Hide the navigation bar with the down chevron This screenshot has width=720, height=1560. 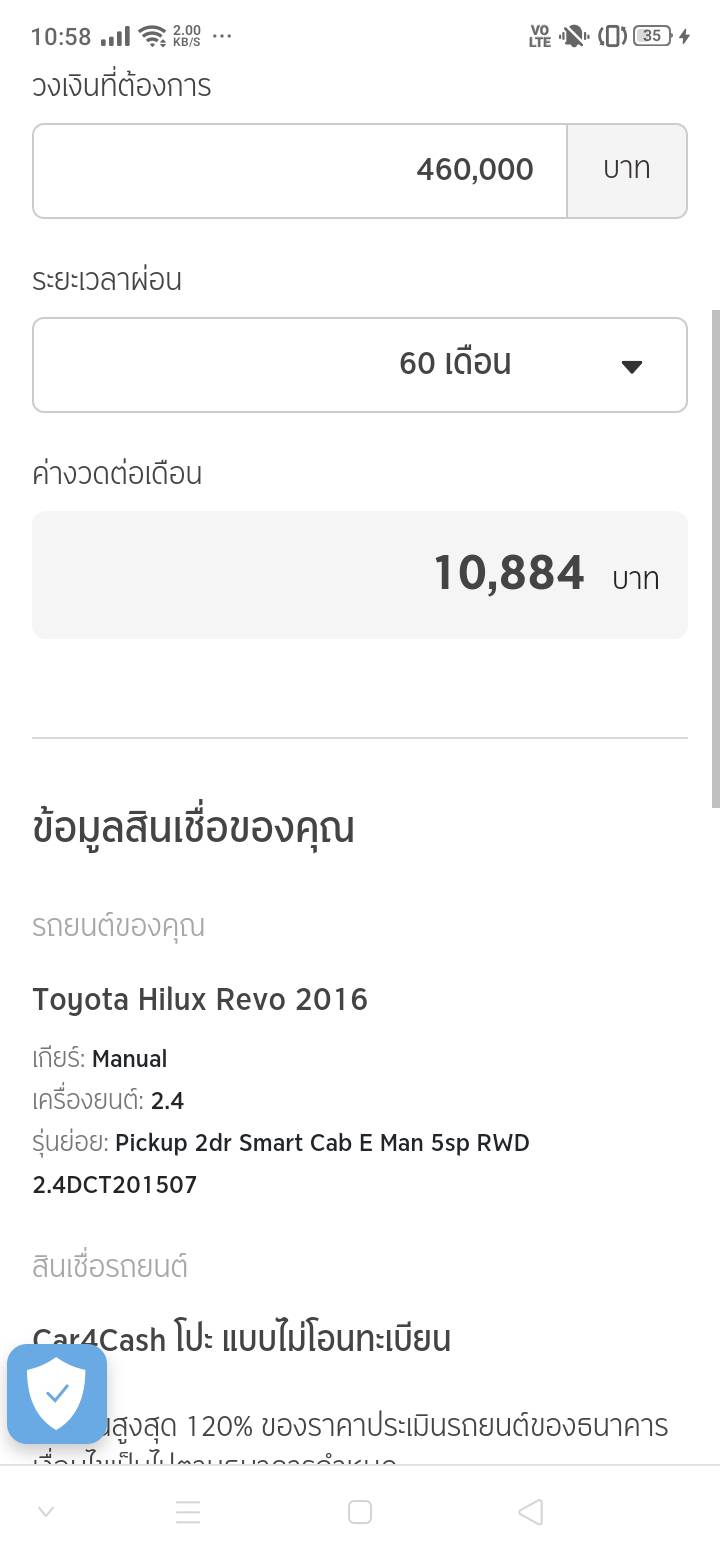pyautogui.click(x=46, y=1512)
